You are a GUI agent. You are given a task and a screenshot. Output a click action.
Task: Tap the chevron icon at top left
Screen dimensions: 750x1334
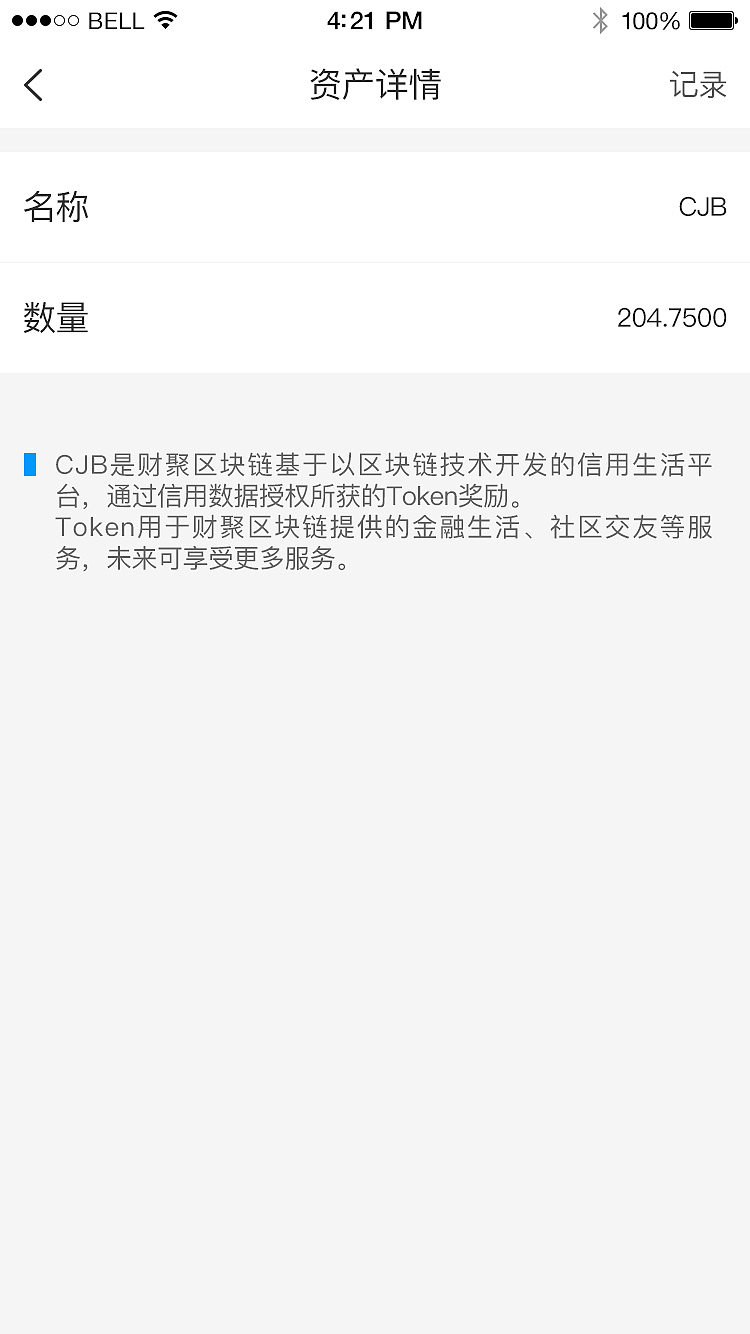(x=33, y=85)
